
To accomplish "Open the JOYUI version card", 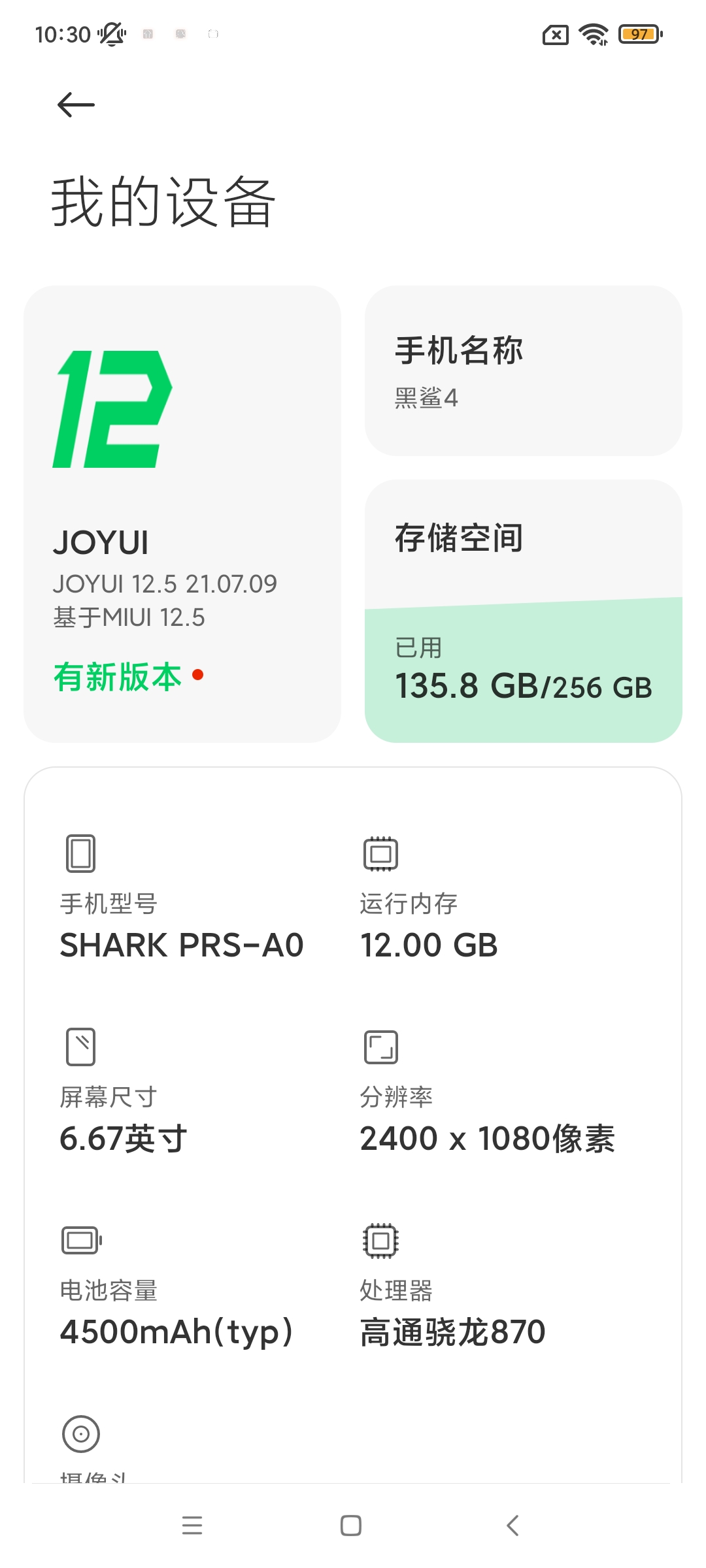I will point(182,514).
